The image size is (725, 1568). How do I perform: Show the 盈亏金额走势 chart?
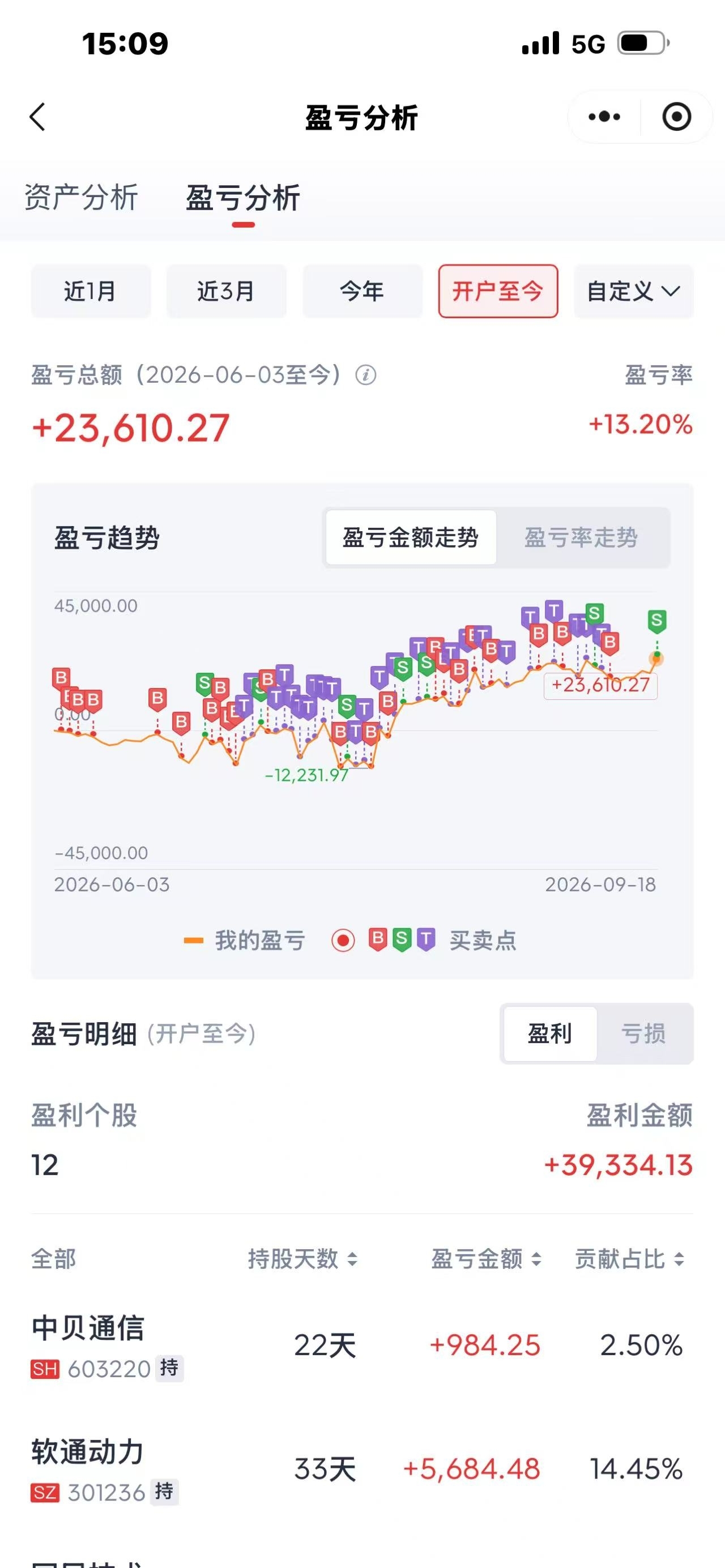pyautogui.click(x=411, y=537)
